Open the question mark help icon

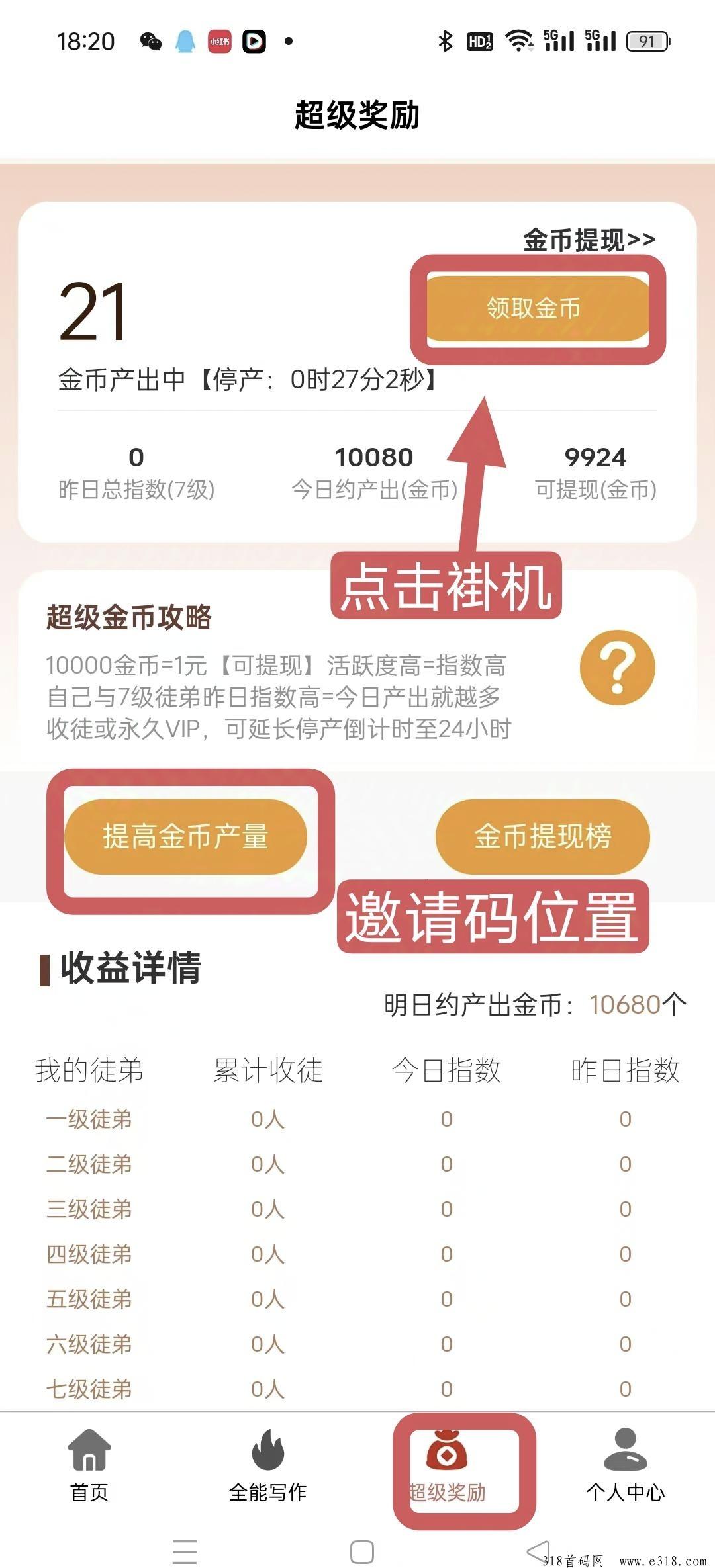(x=617, y=668)
